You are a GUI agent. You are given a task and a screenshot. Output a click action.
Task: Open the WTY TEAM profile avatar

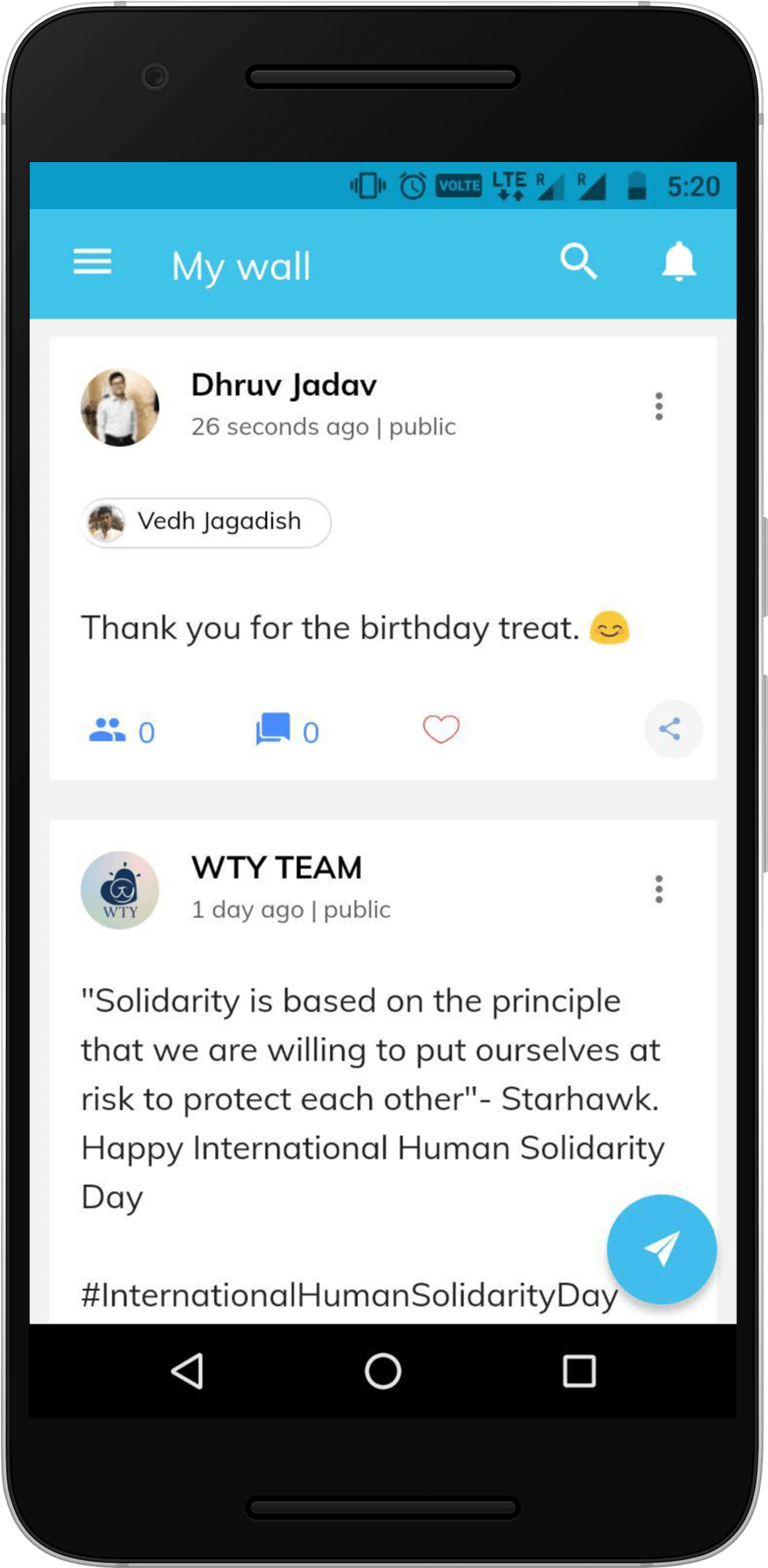tap(120, 890)
